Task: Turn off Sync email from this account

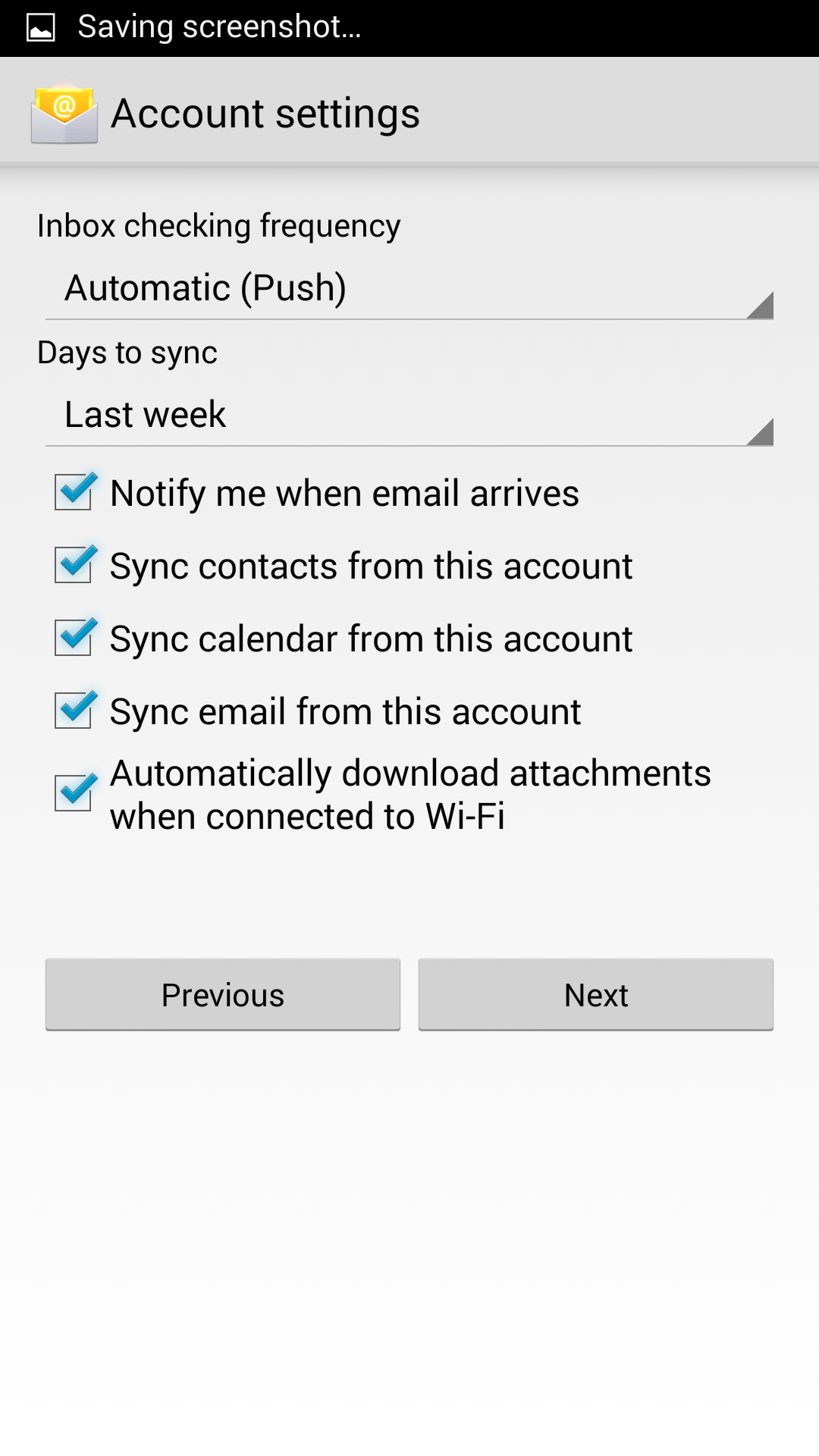Action: click(x=74, y=711)
